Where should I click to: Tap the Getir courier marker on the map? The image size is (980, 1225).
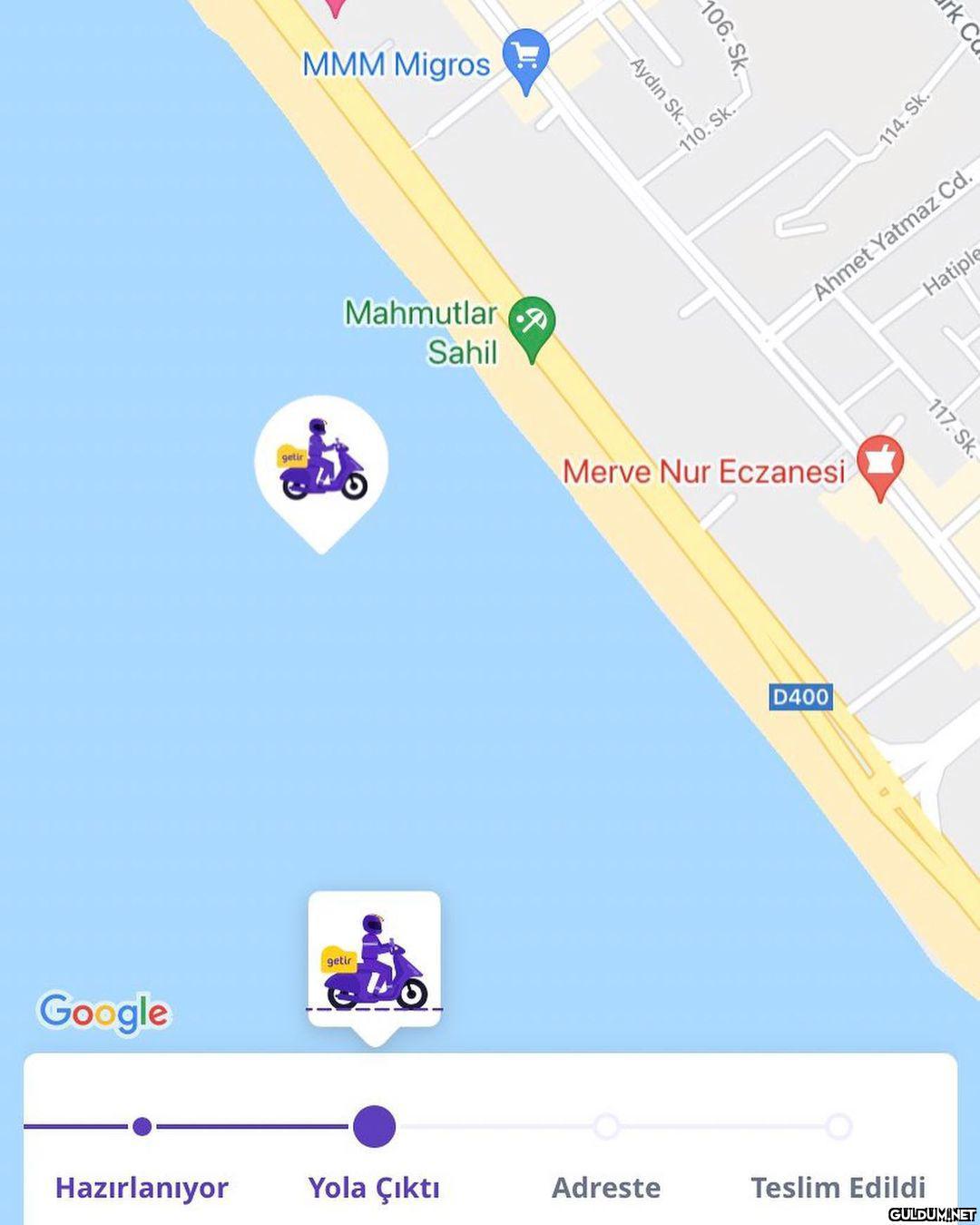[321, 465]
